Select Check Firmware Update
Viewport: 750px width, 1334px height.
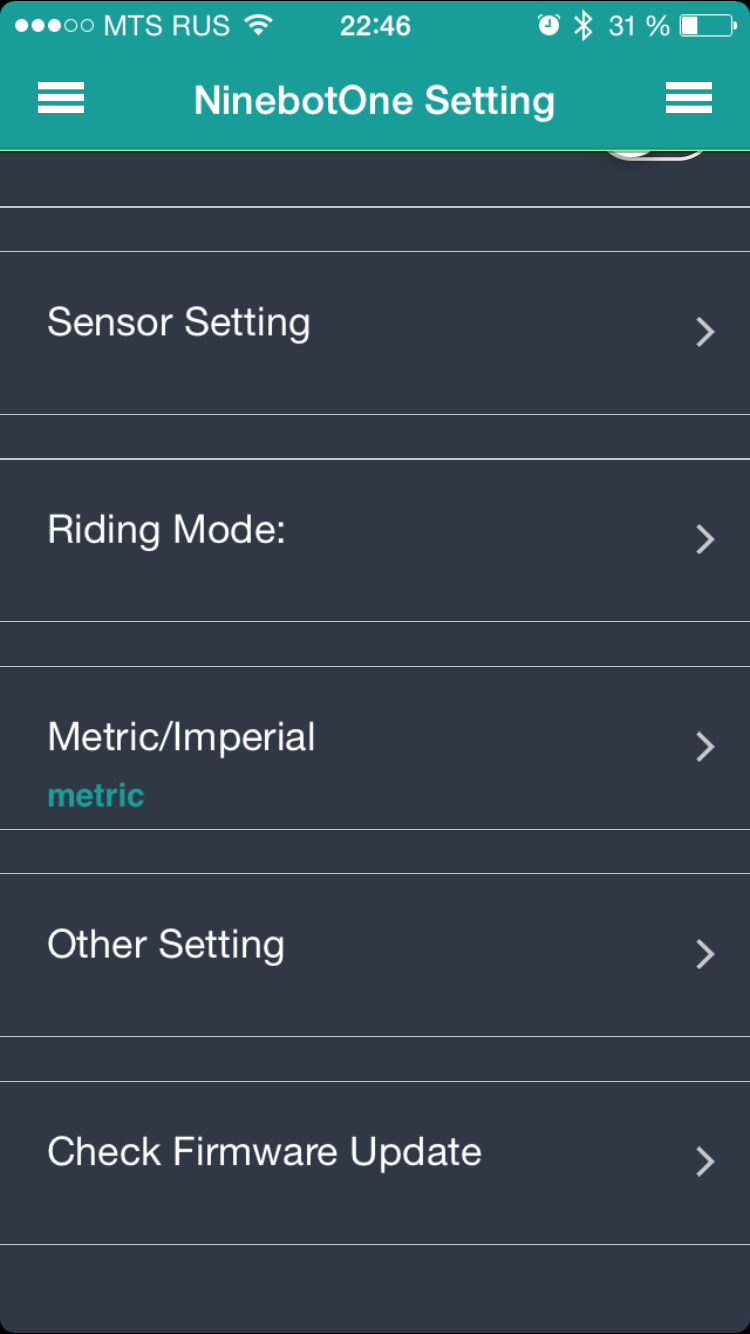click(375, 1163)
